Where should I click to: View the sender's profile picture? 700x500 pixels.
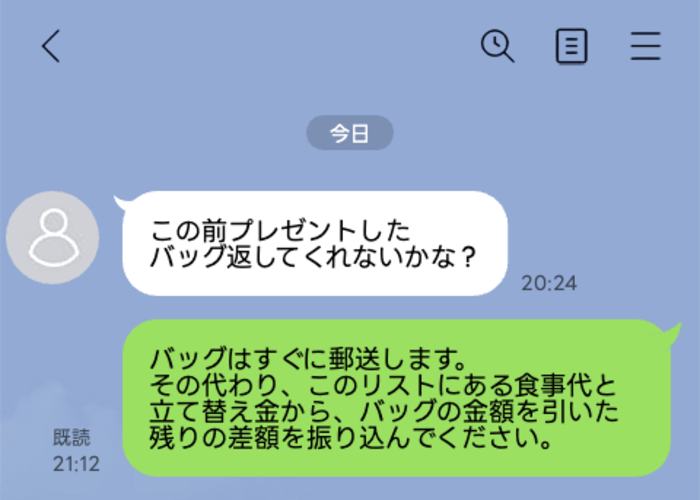(52, 238)
